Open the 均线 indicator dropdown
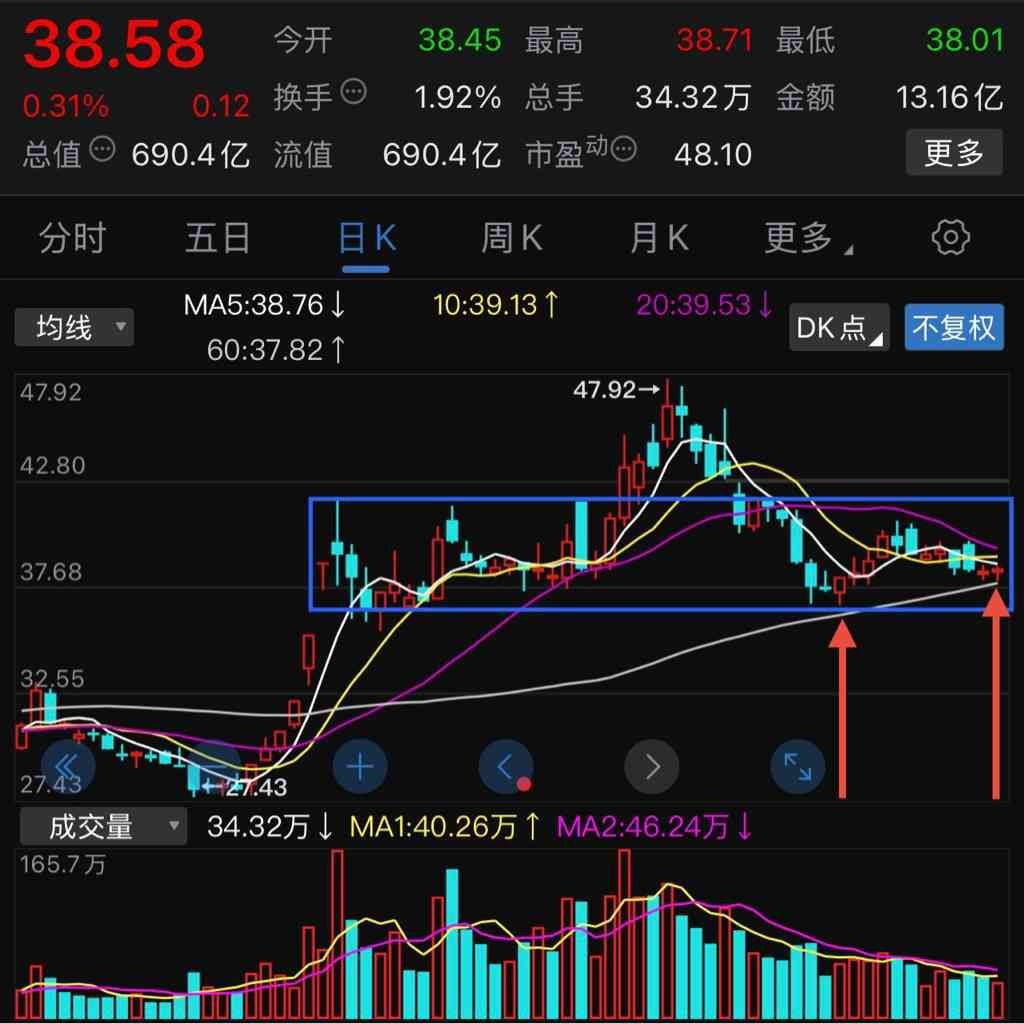The image size is (1024, 1024). click(74, 327)
